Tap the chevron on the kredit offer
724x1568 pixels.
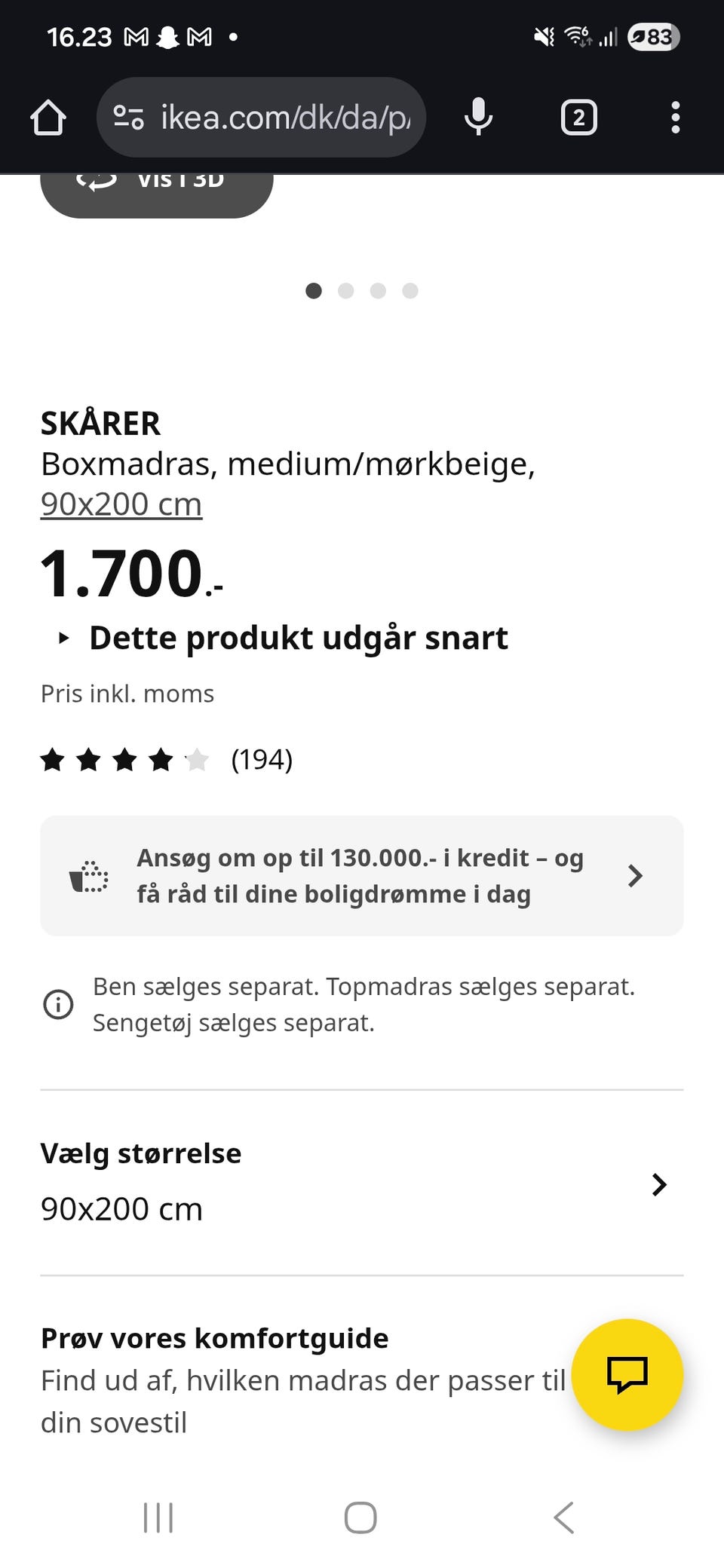click(x=635, y=876)
